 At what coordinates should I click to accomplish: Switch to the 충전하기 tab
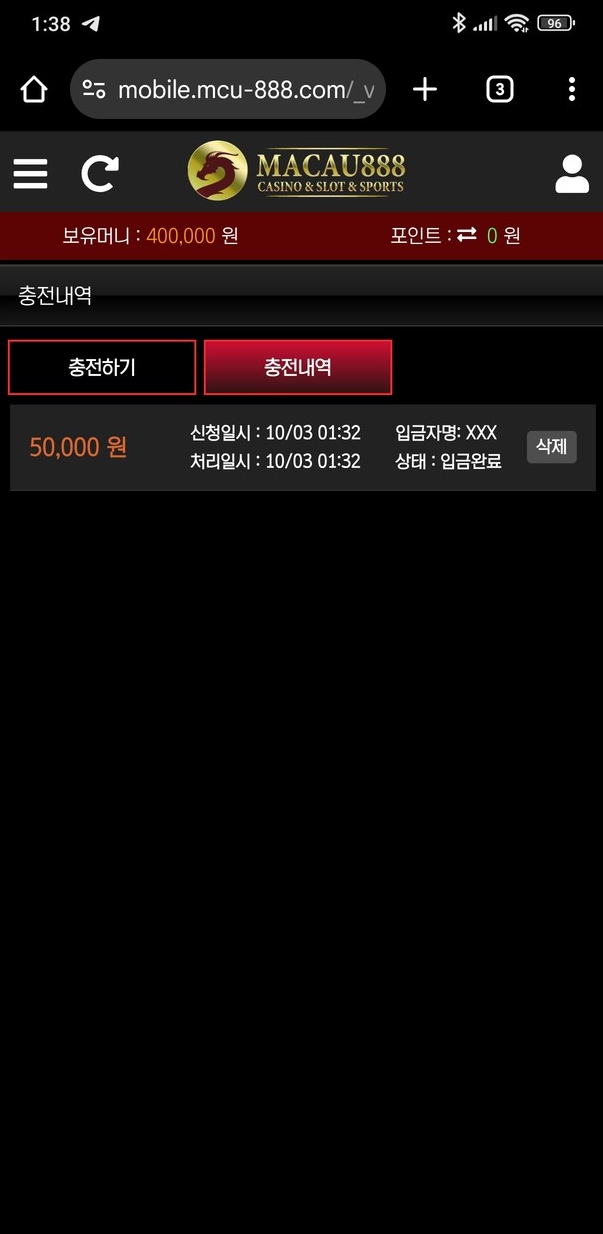102,367
